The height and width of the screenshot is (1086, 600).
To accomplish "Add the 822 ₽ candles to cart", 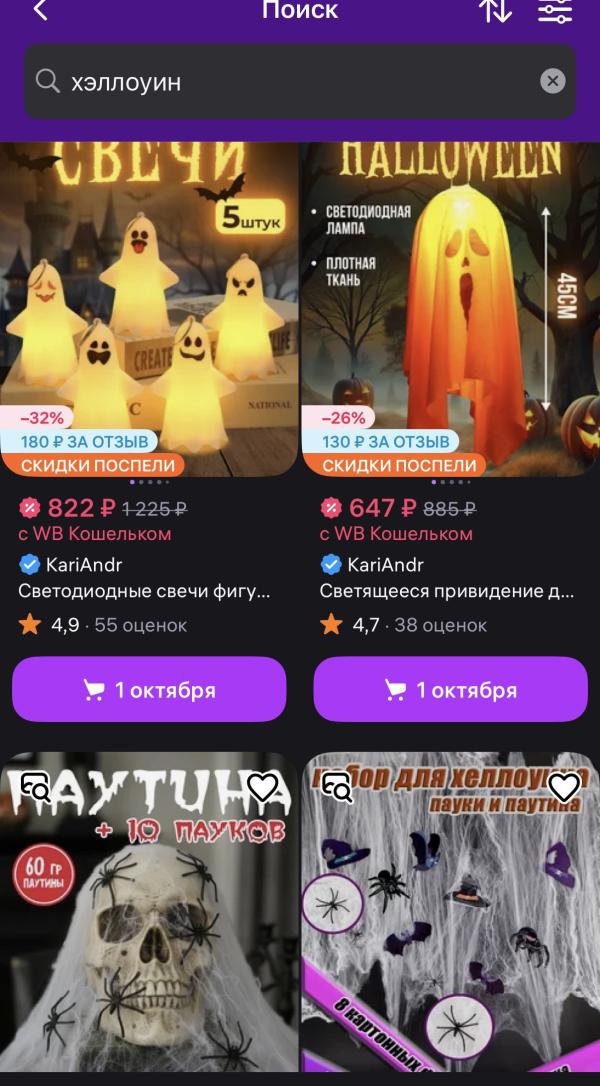I will tap(149, 690).
